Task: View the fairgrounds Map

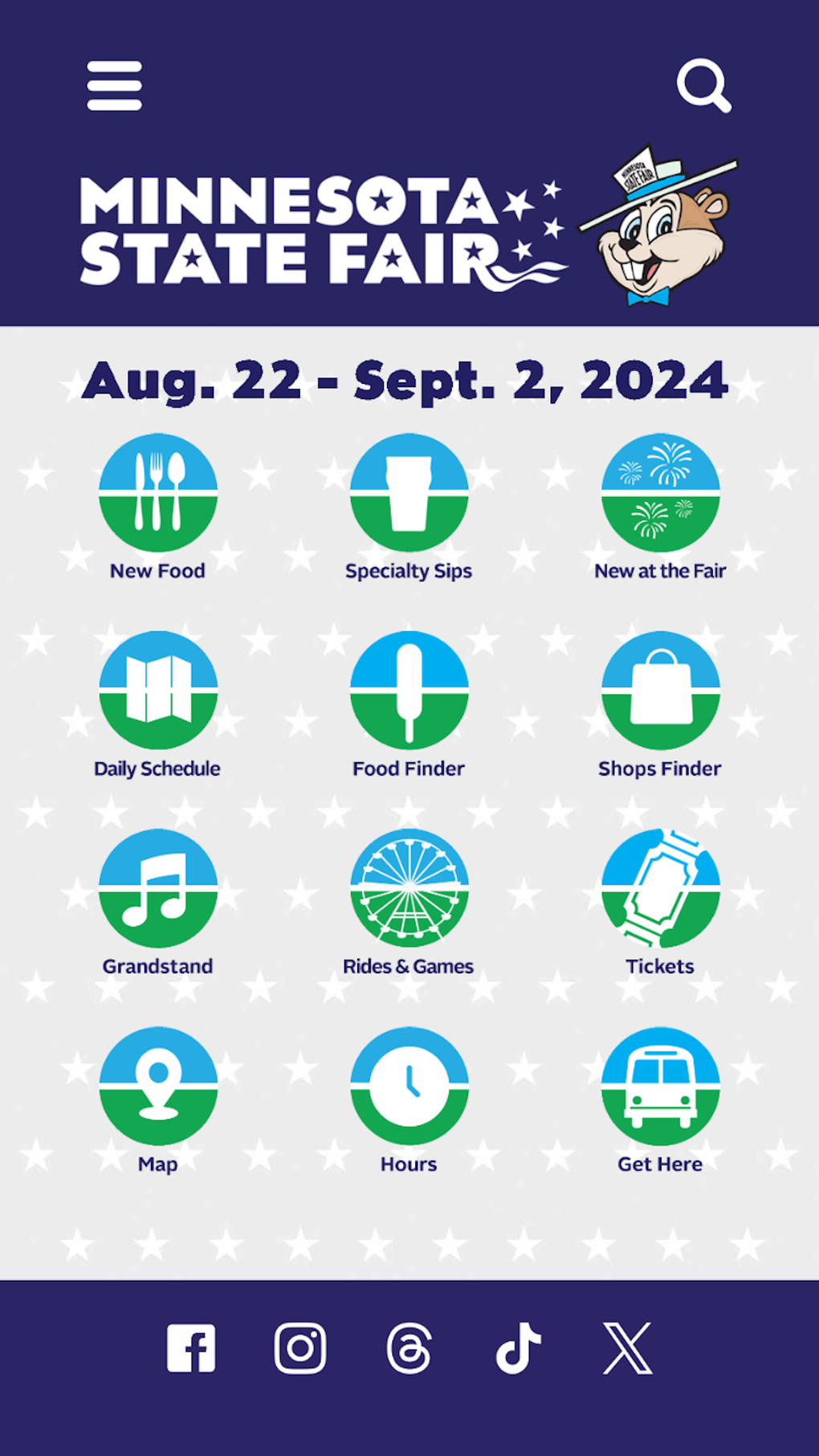Action: (x=158, y=1087)
